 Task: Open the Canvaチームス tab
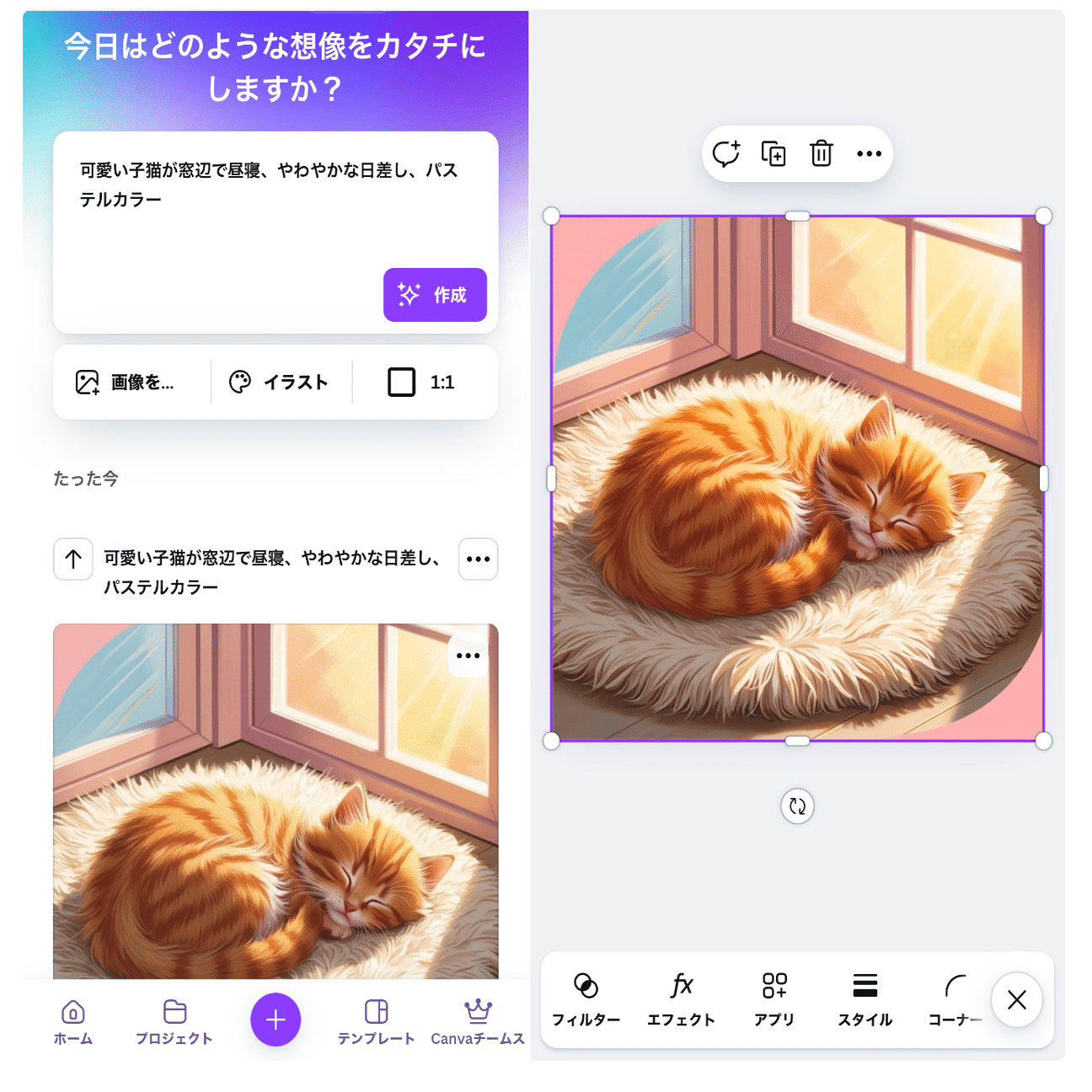point(478,1021)
